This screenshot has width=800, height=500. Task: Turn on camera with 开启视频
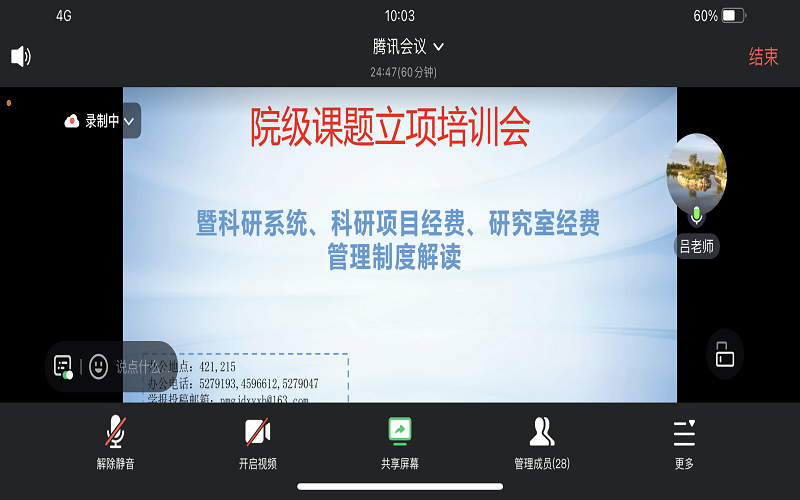pyautogui.click(x=257, y=442)
